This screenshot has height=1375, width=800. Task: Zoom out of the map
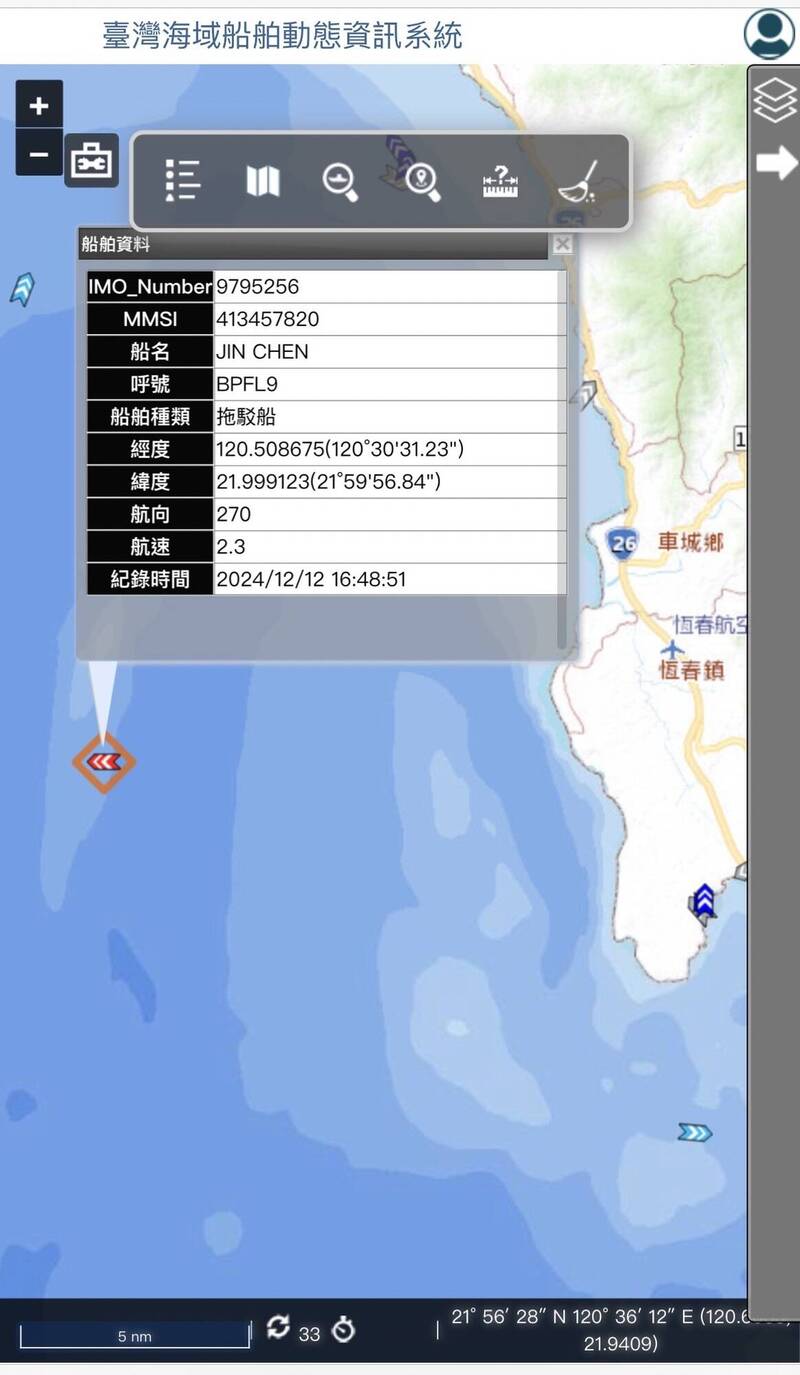pos(39,154)
